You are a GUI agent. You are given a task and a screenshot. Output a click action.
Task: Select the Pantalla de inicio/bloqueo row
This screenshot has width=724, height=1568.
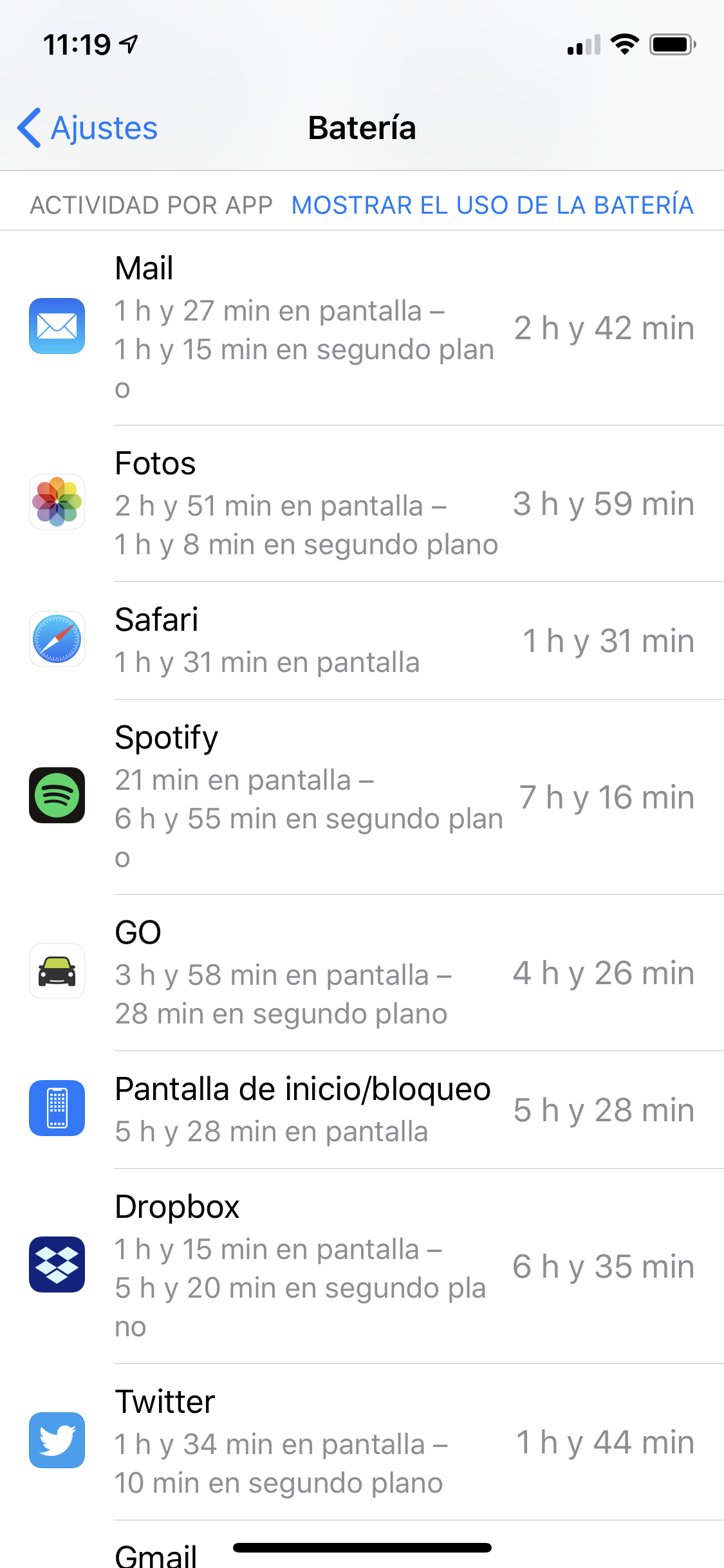(362, 1110)
